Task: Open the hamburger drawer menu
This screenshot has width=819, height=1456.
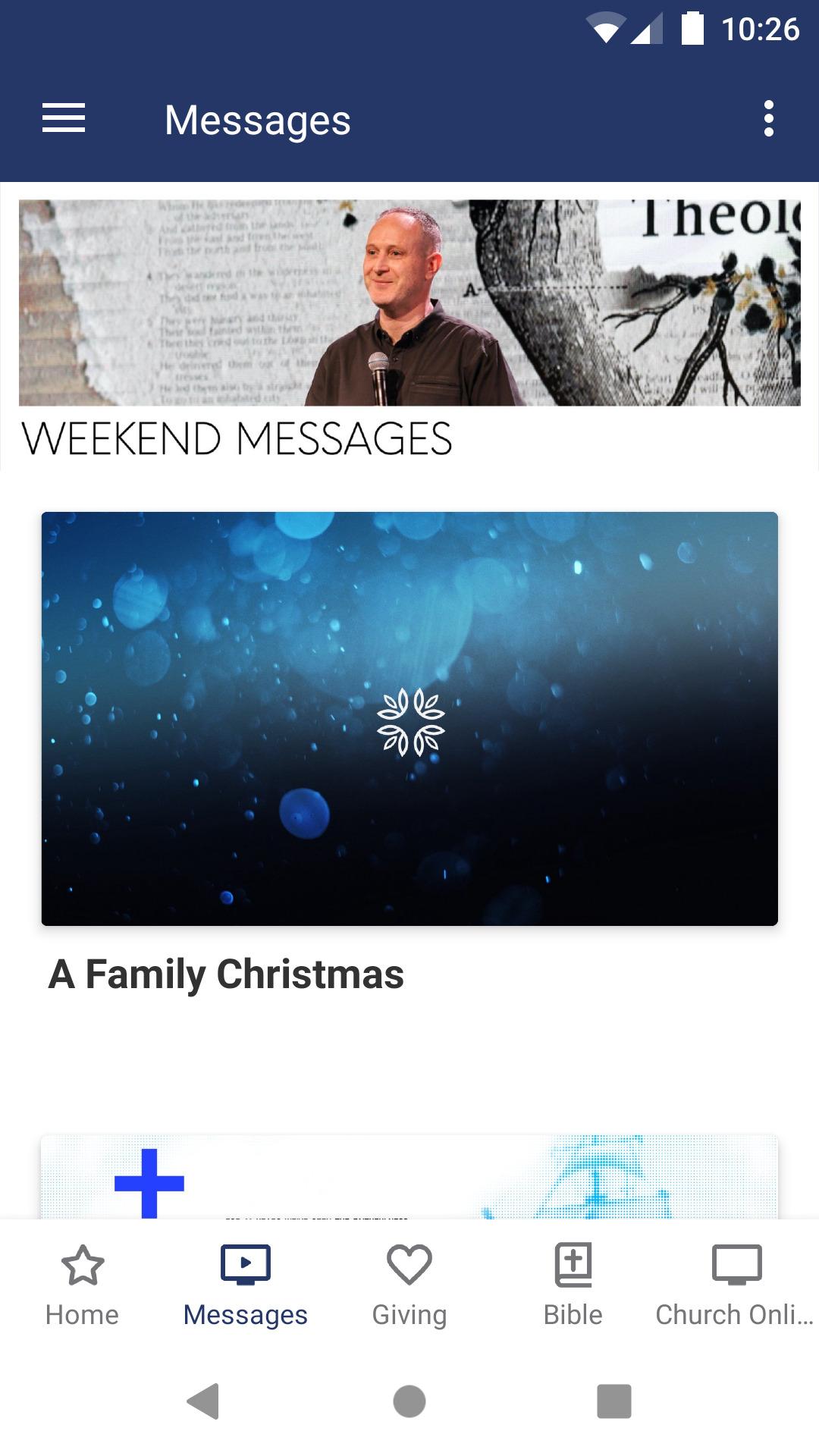Action: (x=64, y=118)
